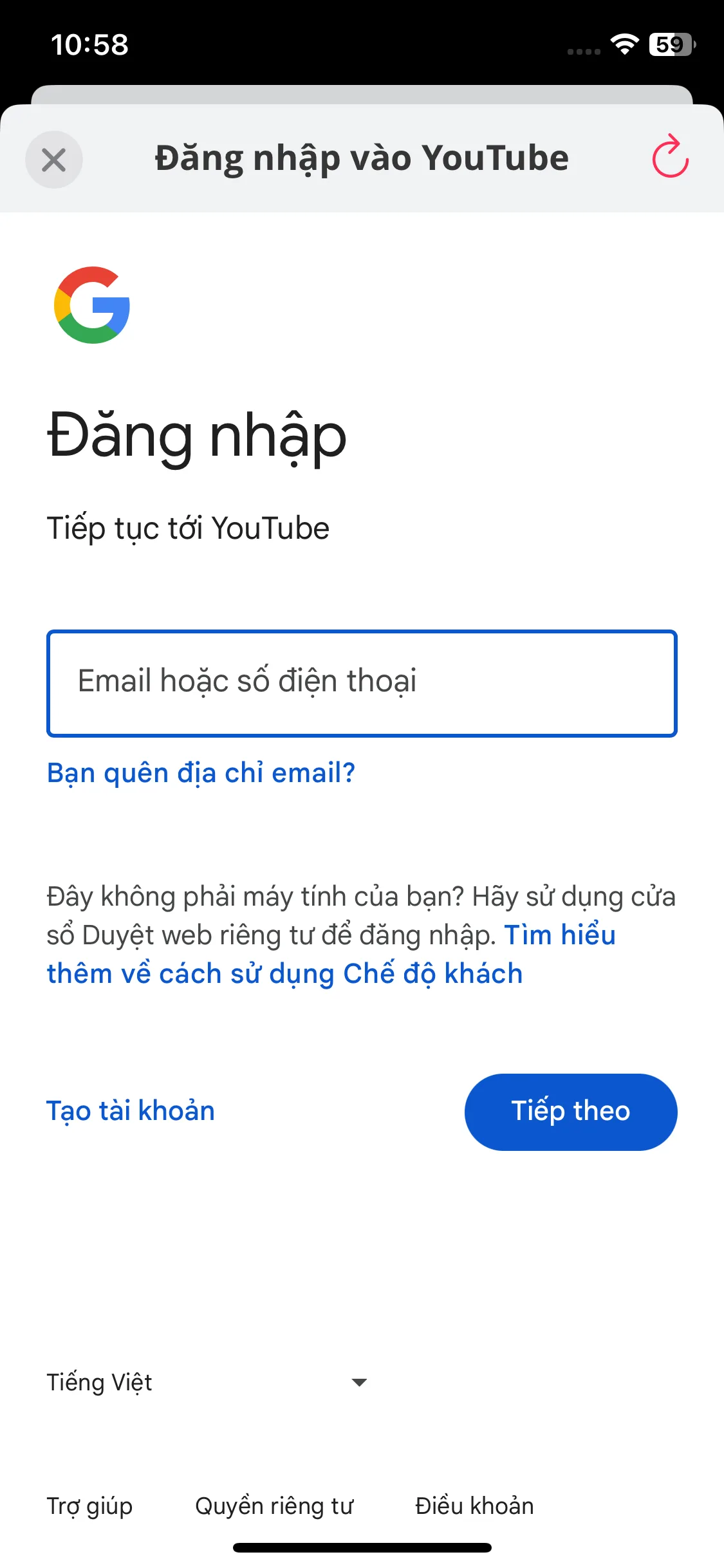This screenshot has height=1568, width=724.
Task: View the Quyền riêng tư privacy page
Action: click(x=274, y=1506)
